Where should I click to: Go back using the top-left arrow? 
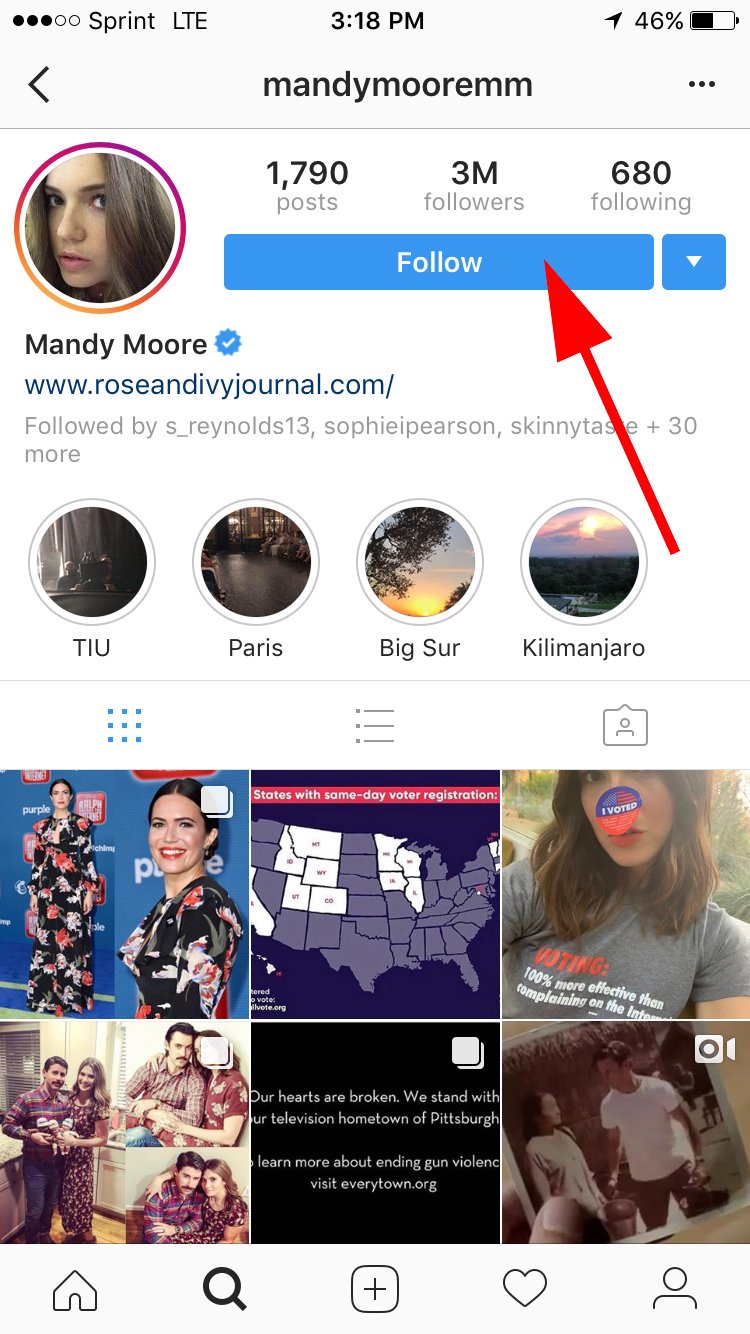[39, 85]
